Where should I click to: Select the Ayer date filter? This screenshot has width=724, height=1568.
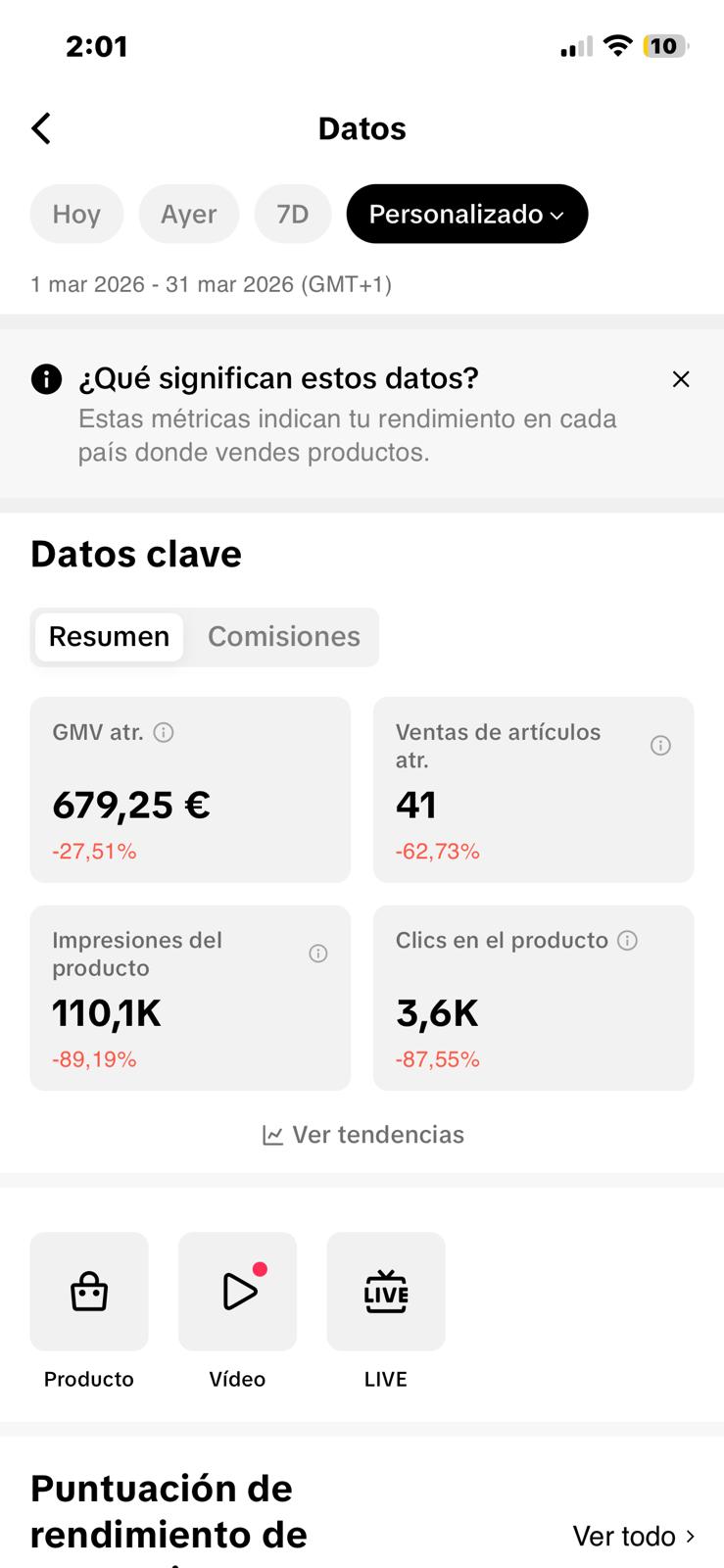click(x=189, y=214)
